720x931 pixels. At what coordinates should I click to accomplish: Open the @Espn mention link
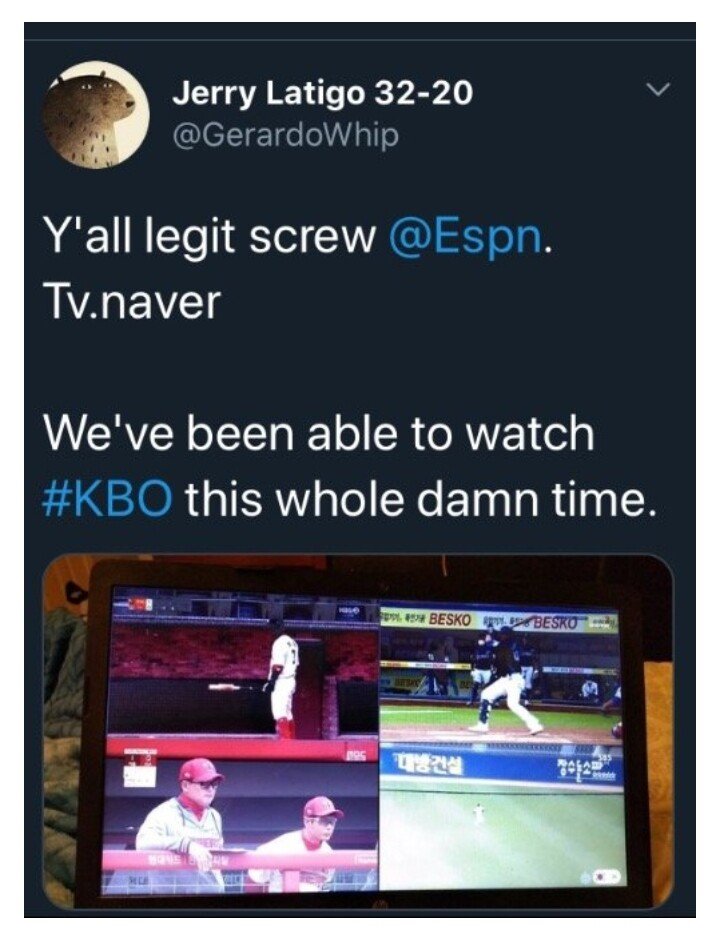point(464,236)
